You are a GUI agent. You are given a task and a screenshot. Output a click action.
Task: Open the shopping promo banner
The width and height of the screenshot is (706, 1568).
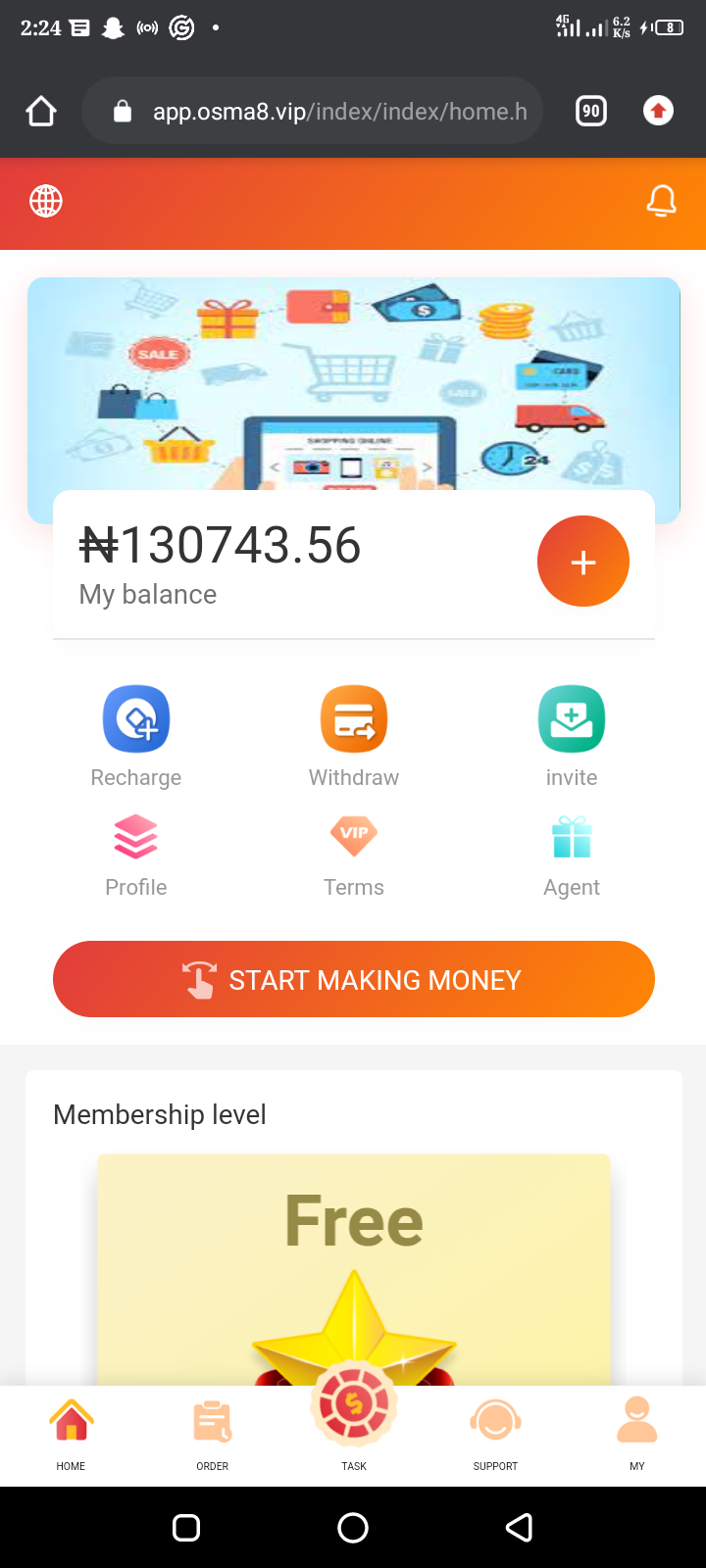[354, 382]
